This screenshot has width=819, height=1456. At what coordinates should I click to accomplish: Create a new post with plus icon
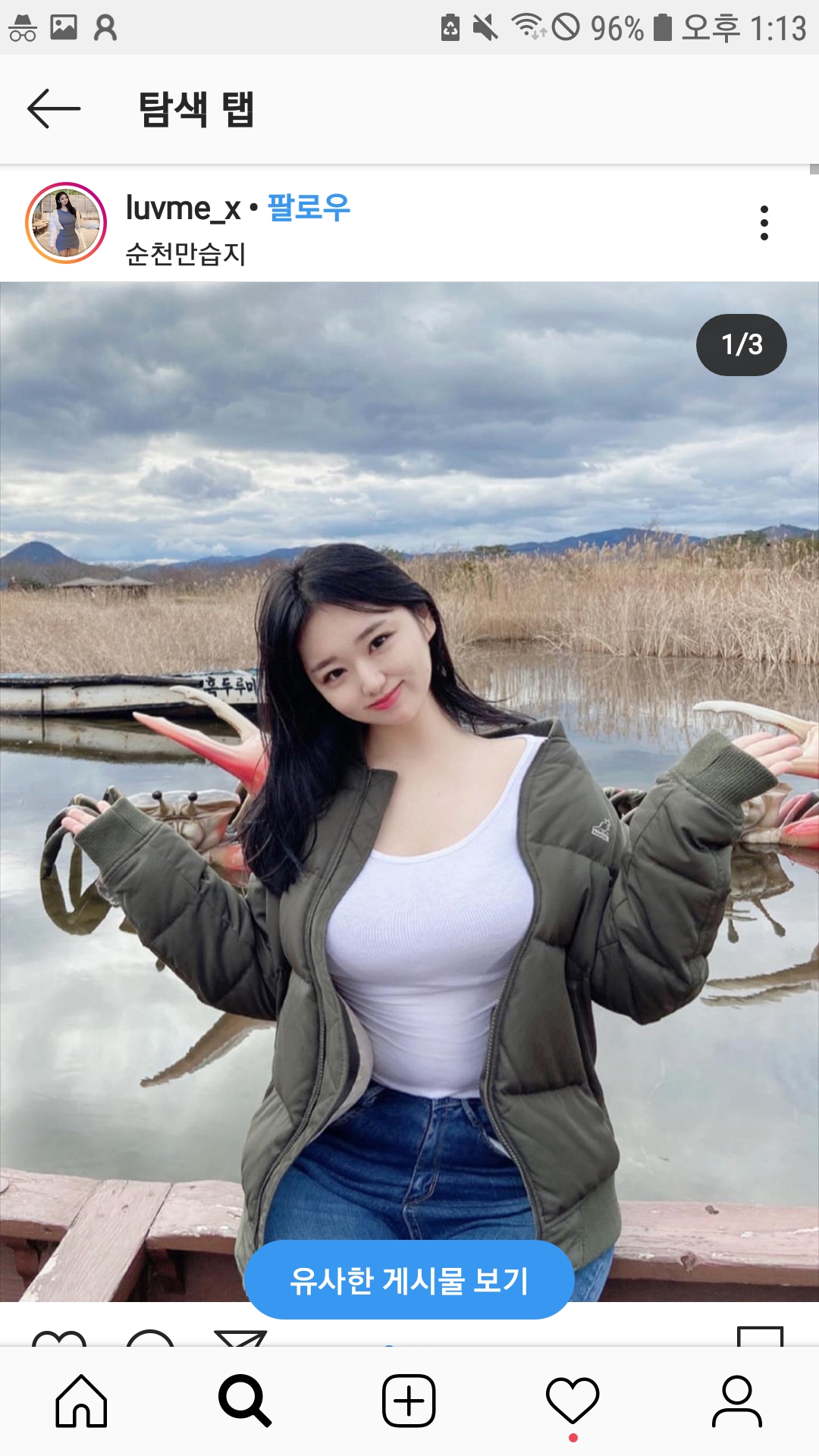409,1401
